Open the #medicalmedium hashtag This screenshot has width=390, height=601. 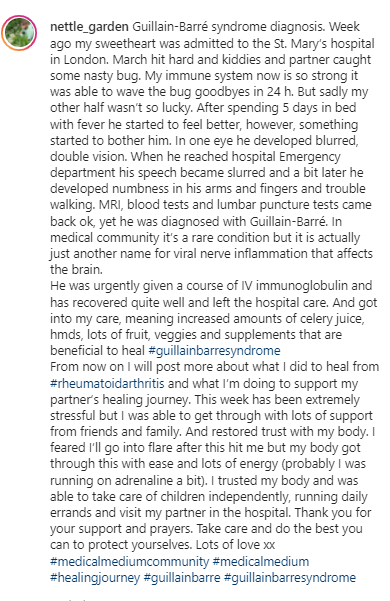pos(261,562)
